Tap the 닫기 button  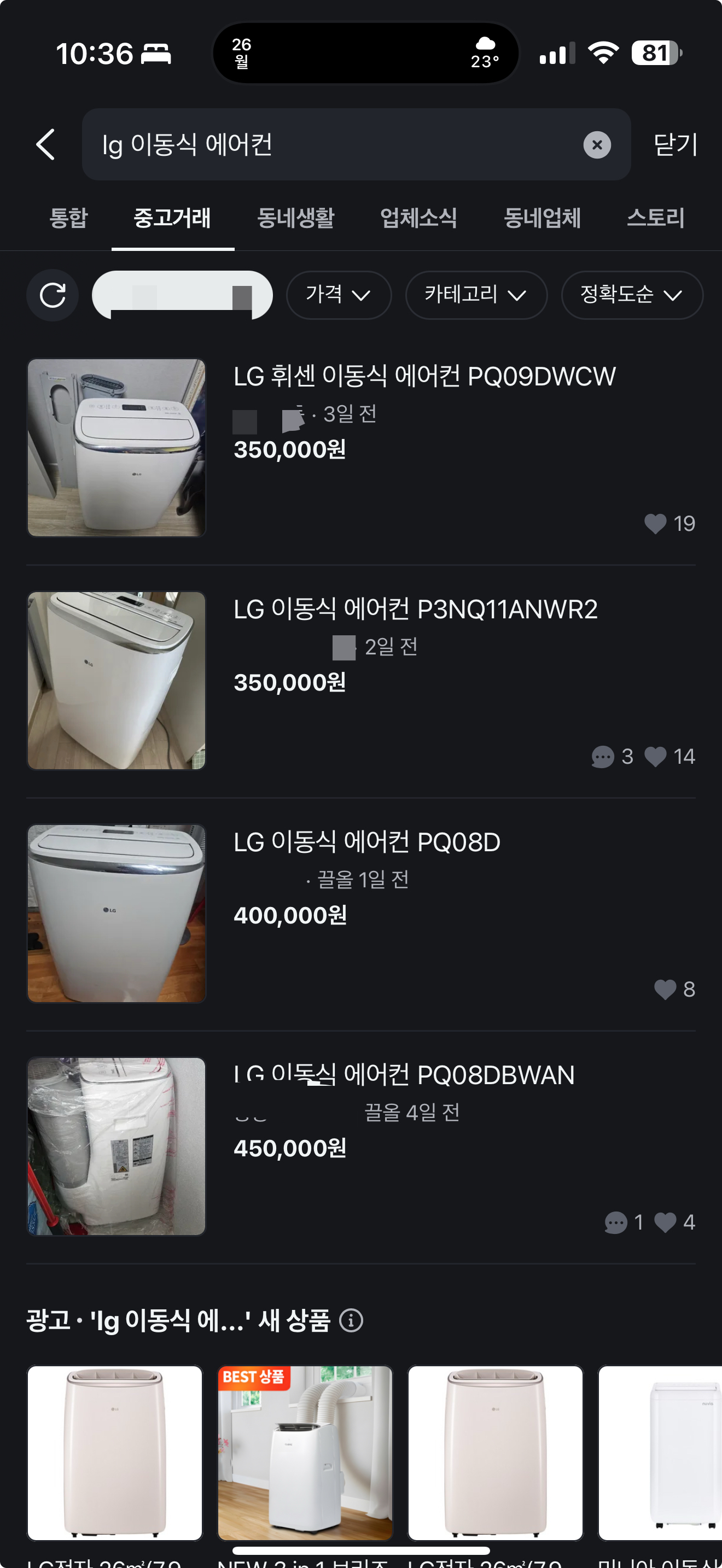pyautogui.click(x=675, y=144)
